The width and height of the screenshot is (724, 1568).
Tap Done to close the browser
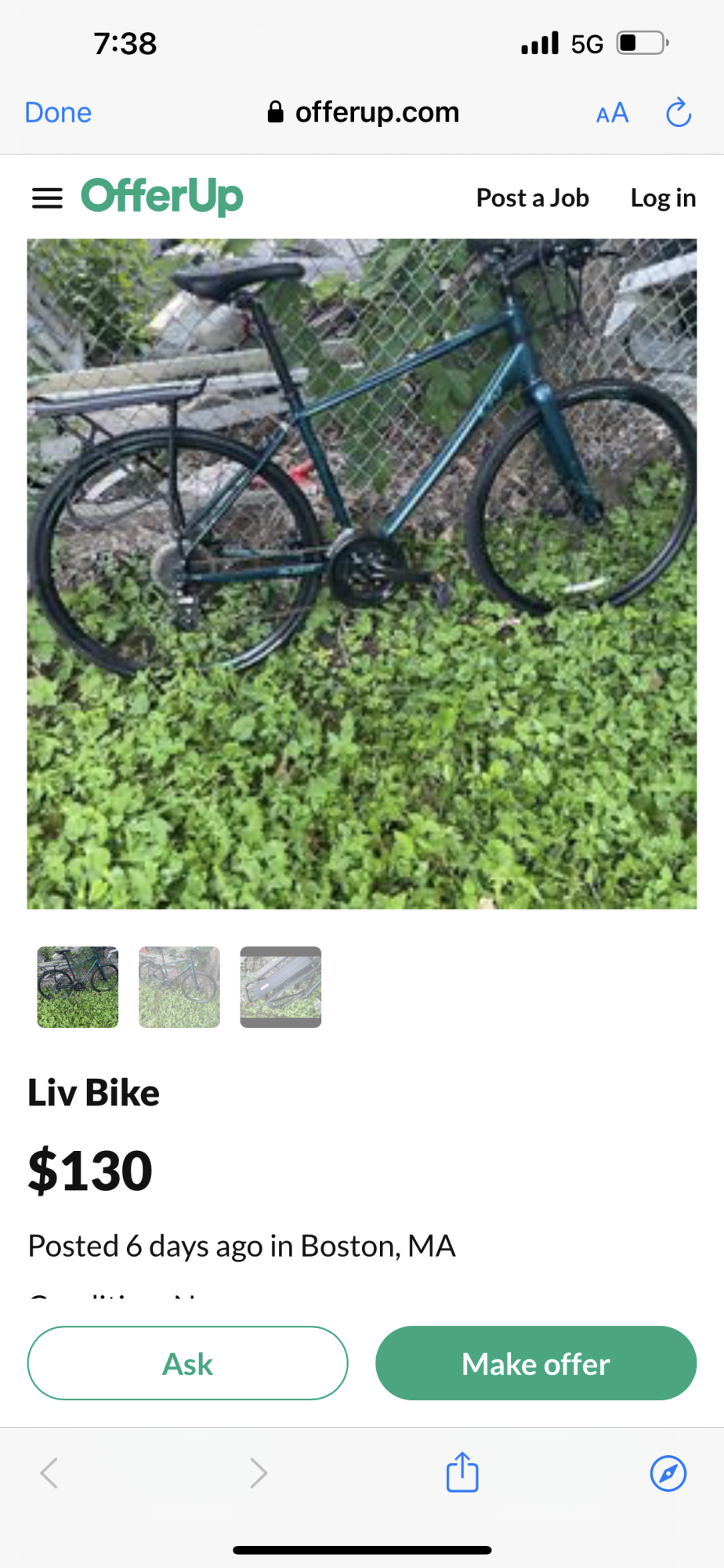tap(58, 113)
